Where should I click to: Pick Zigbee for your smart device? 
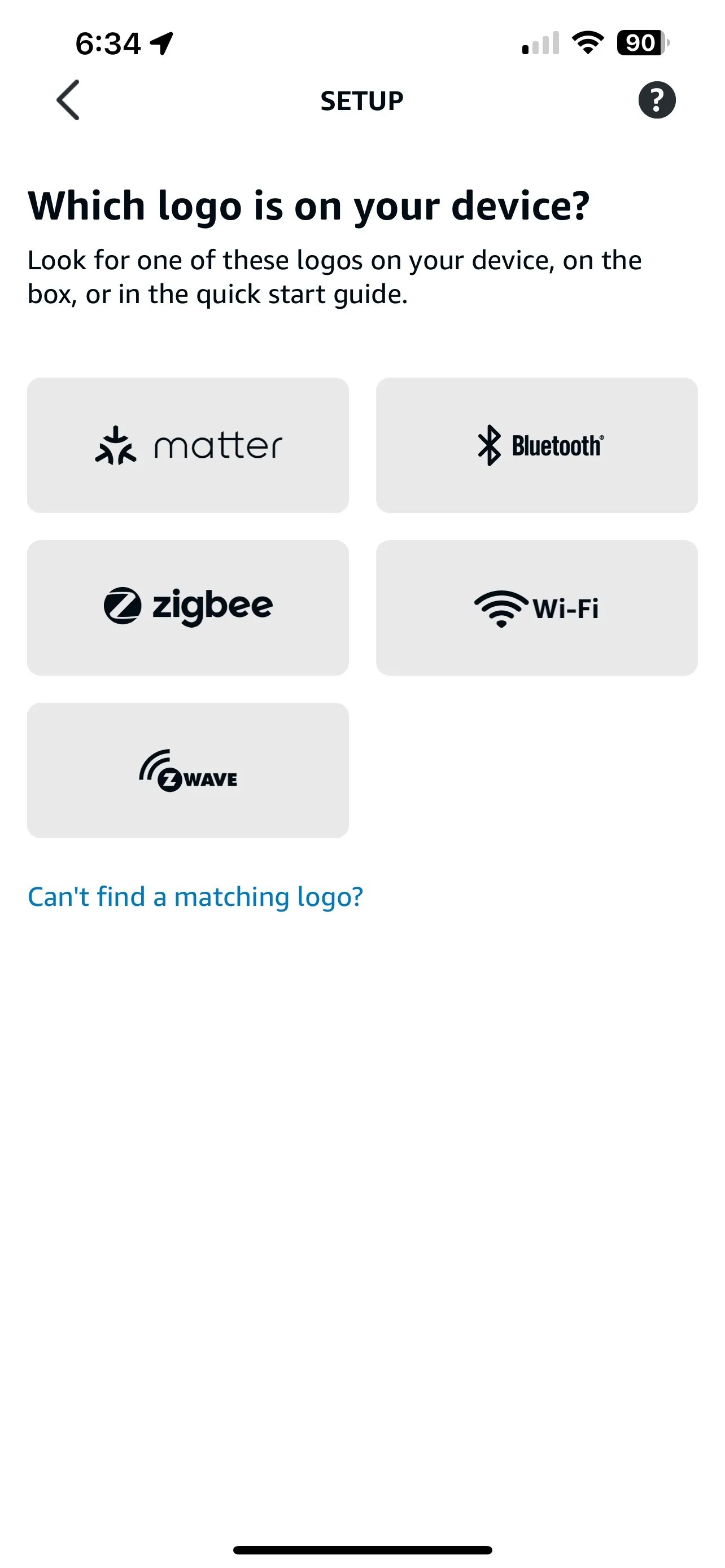coord(187,606)
